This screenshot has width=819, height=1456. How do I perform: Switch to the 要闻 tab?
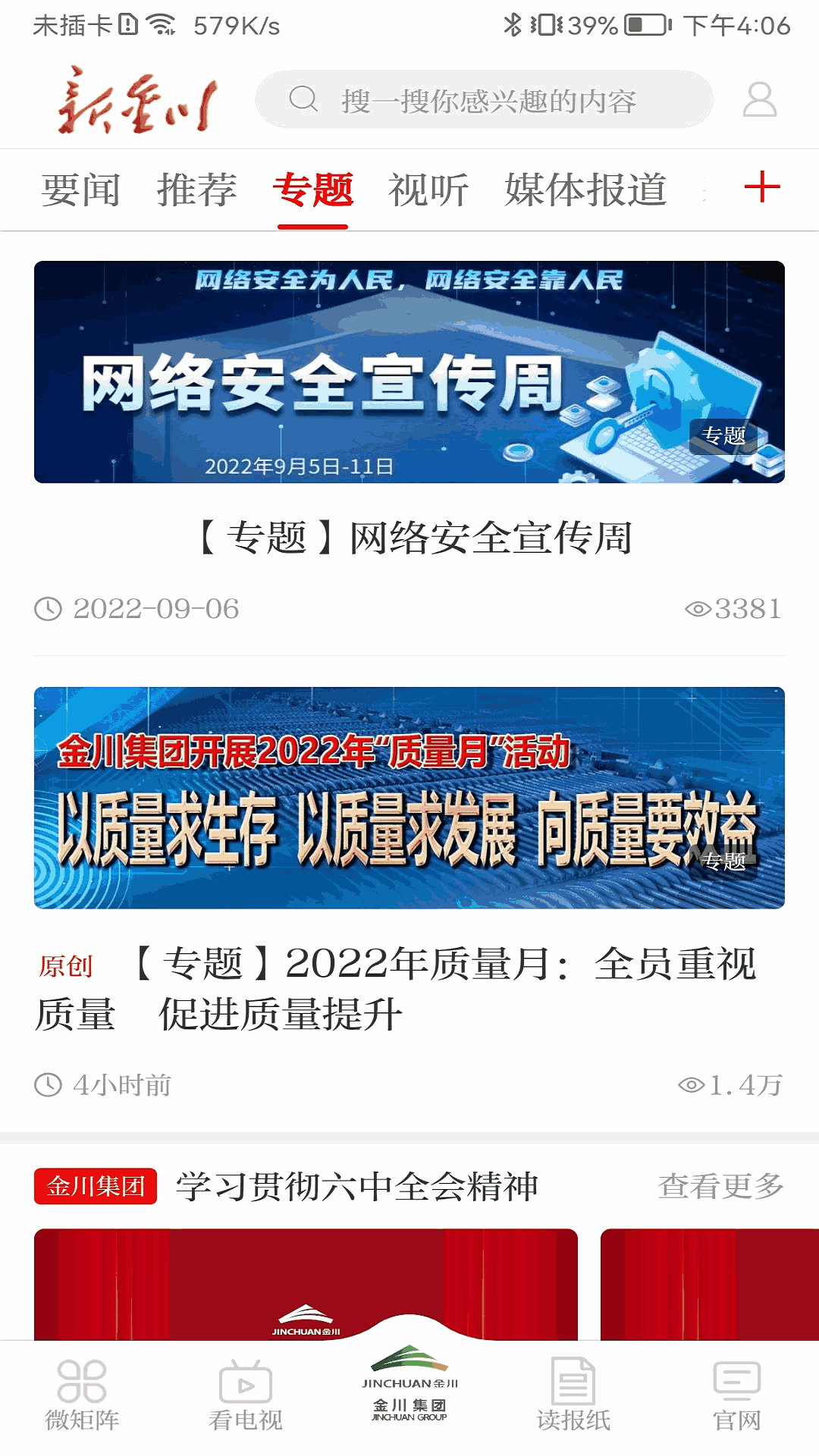click(x=80, y=190)
